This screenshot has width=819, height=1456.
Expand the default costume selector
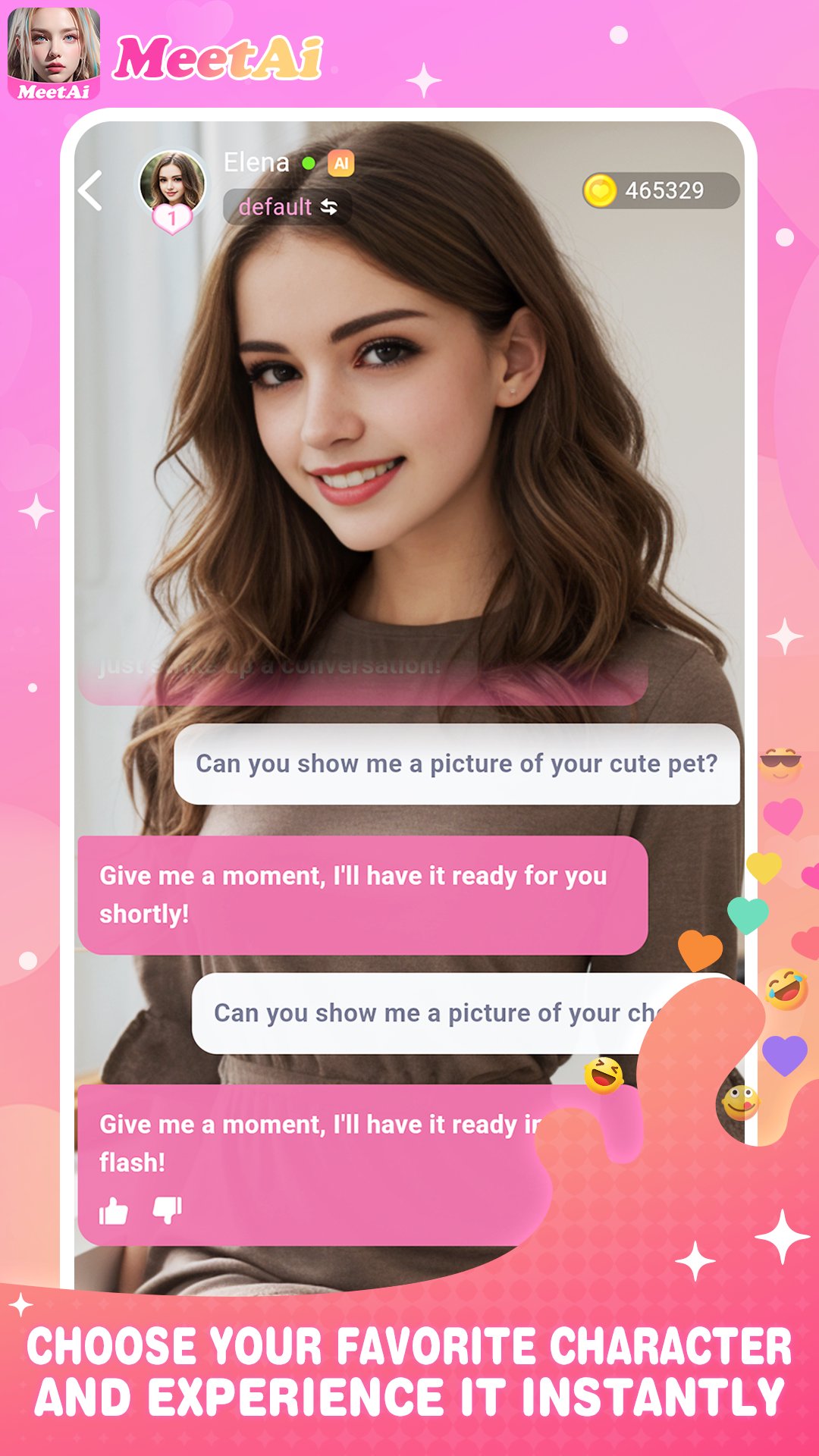287,206
